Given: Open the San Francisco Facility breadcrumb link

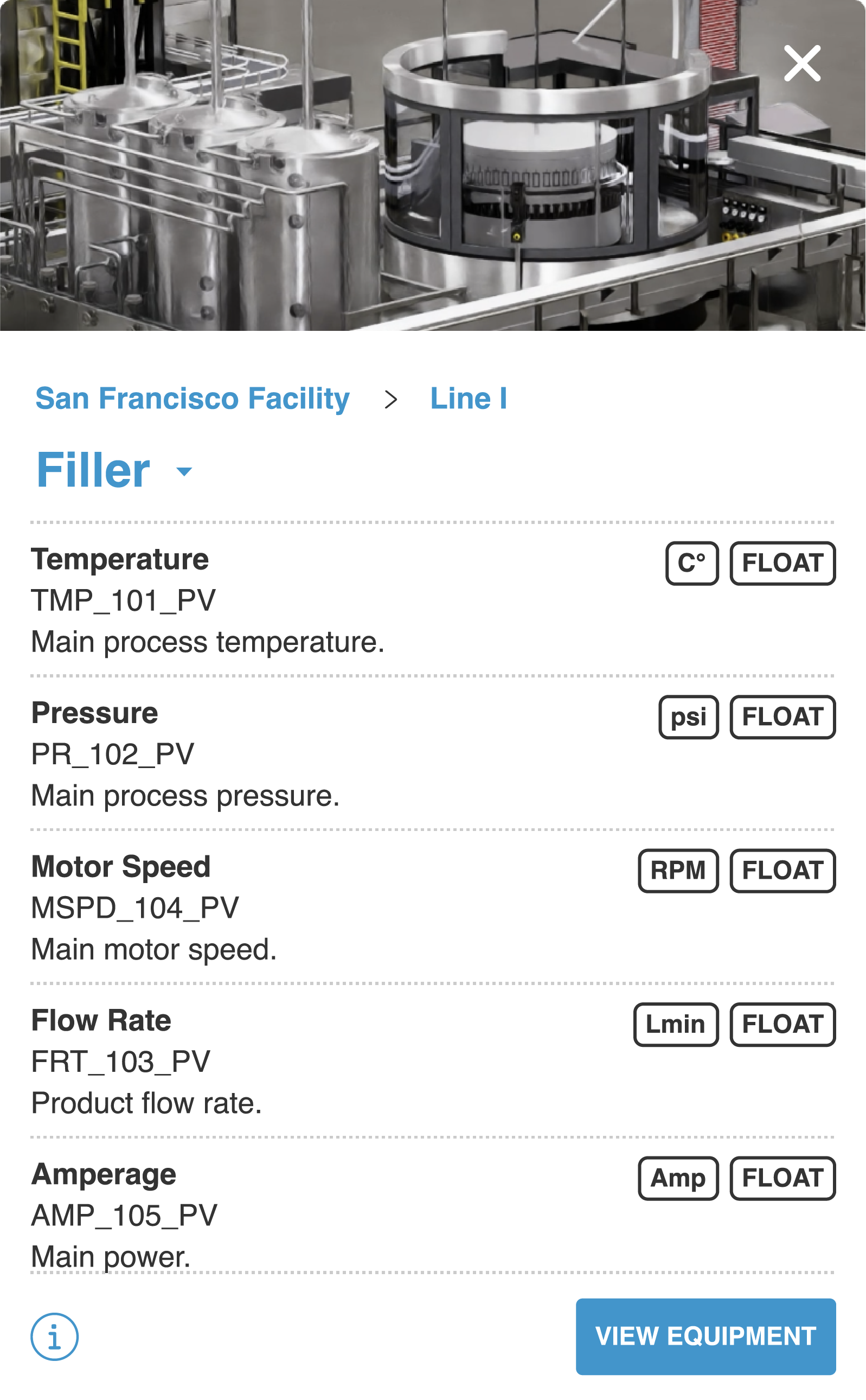Looking at the screenshot, I should (x=193, y=399).
